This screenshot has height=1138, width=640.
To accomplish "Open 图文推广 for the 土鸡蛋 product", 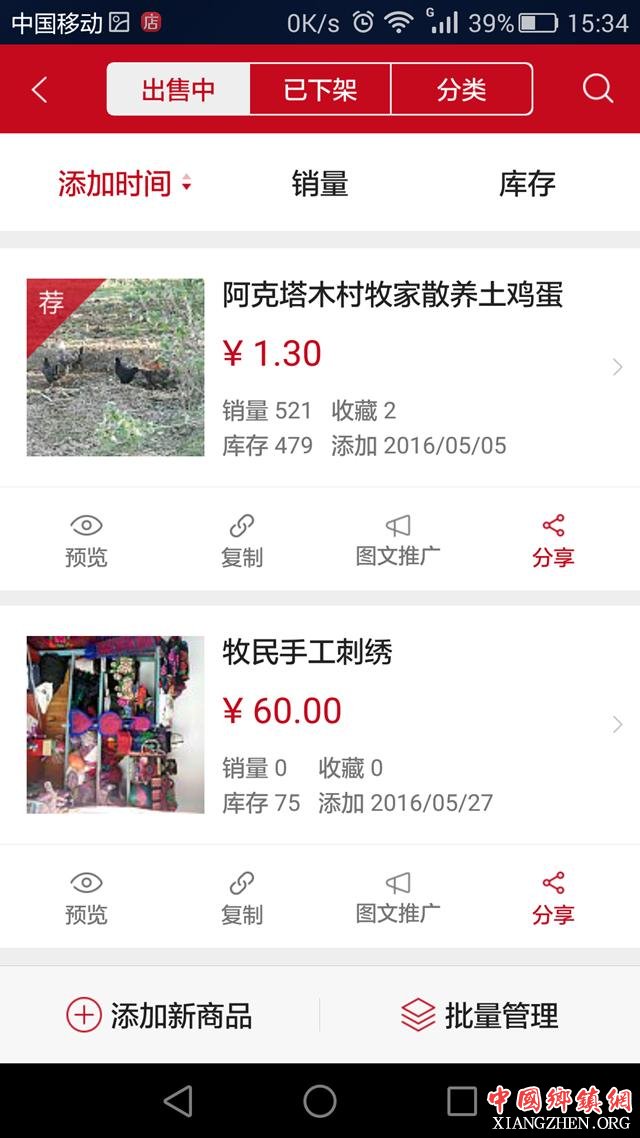I will pos(398,541).
